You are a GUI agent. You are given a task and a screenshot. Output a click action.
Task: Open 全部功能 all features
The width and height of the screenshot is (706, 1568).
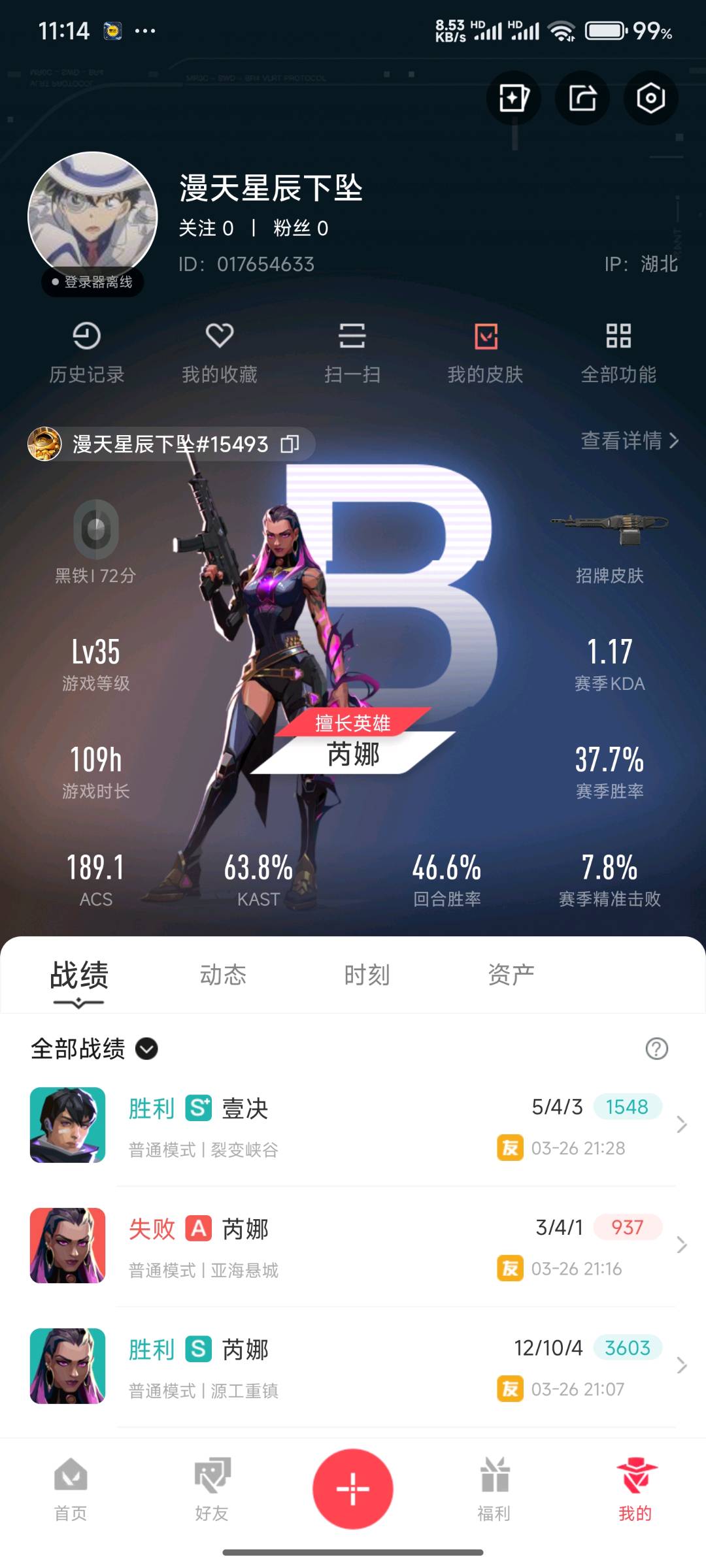coord(618,353)
